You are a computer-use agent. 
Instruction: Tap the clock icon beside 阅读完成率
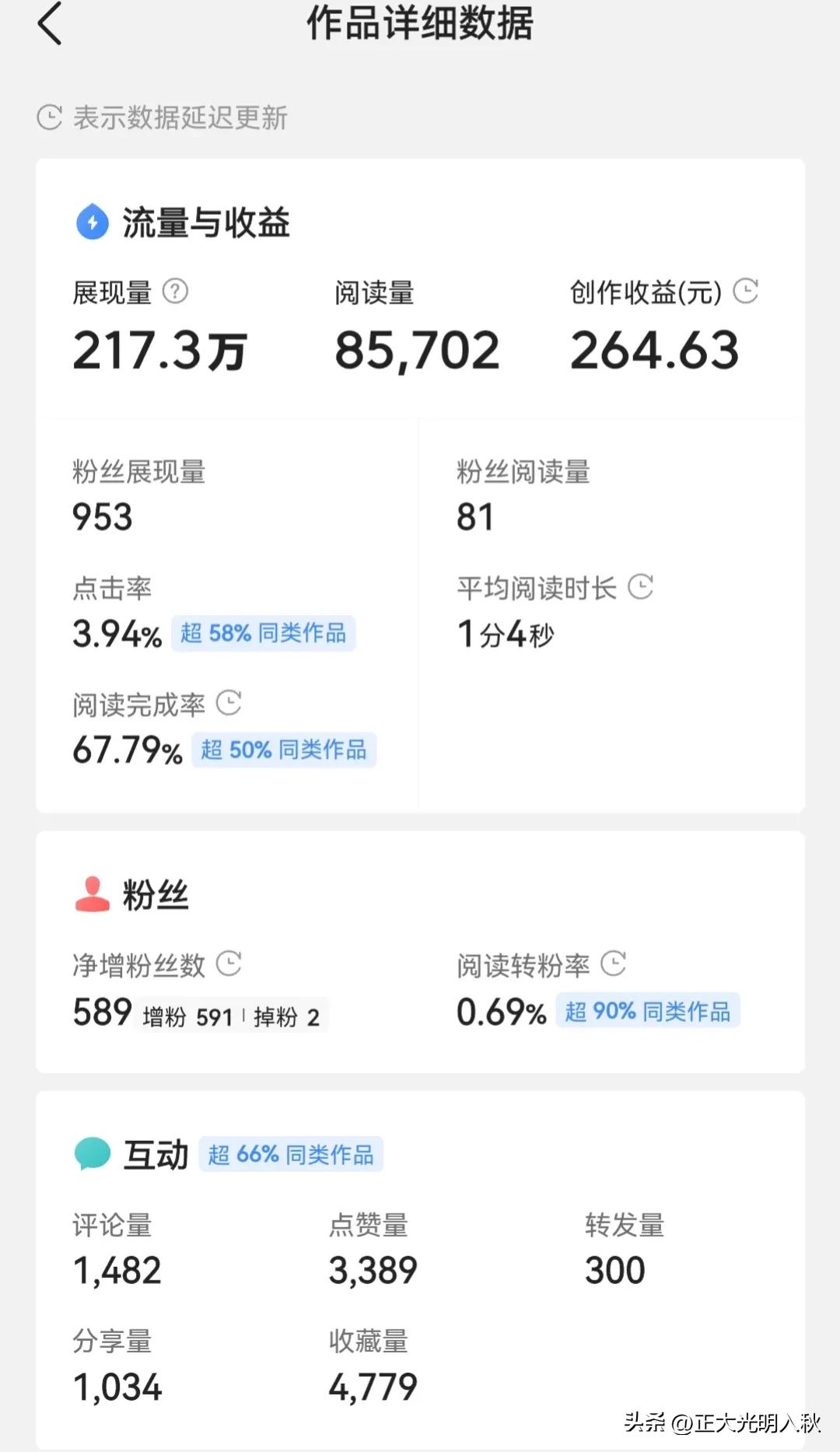tap(229, 704)
